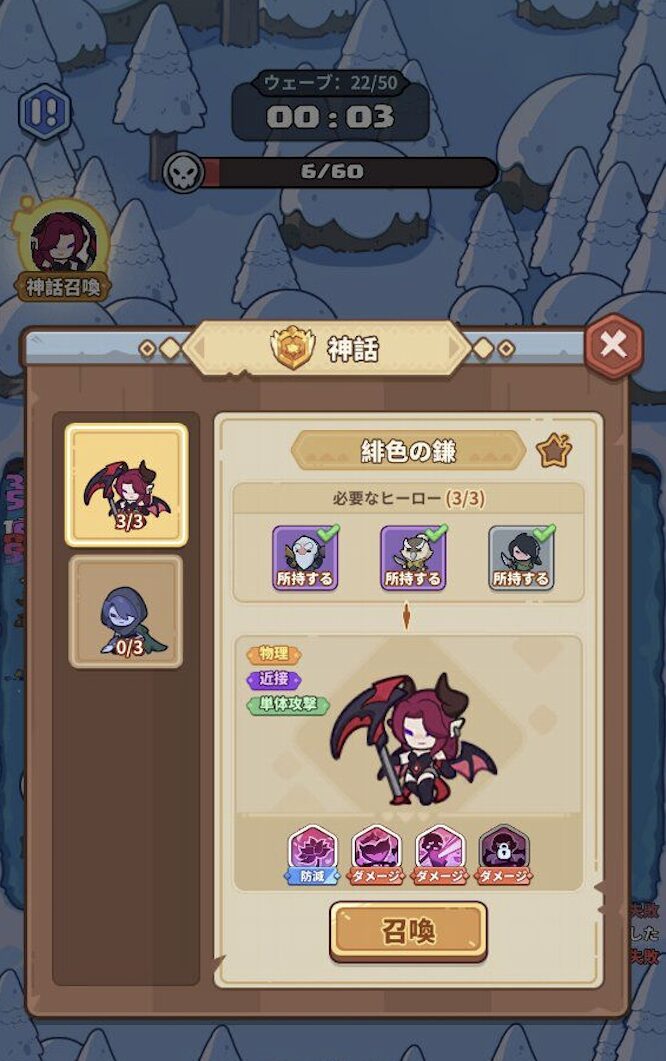666x1061 pixels.
Task: View the first ダメージ skill icon
Action: pos(377,854)
